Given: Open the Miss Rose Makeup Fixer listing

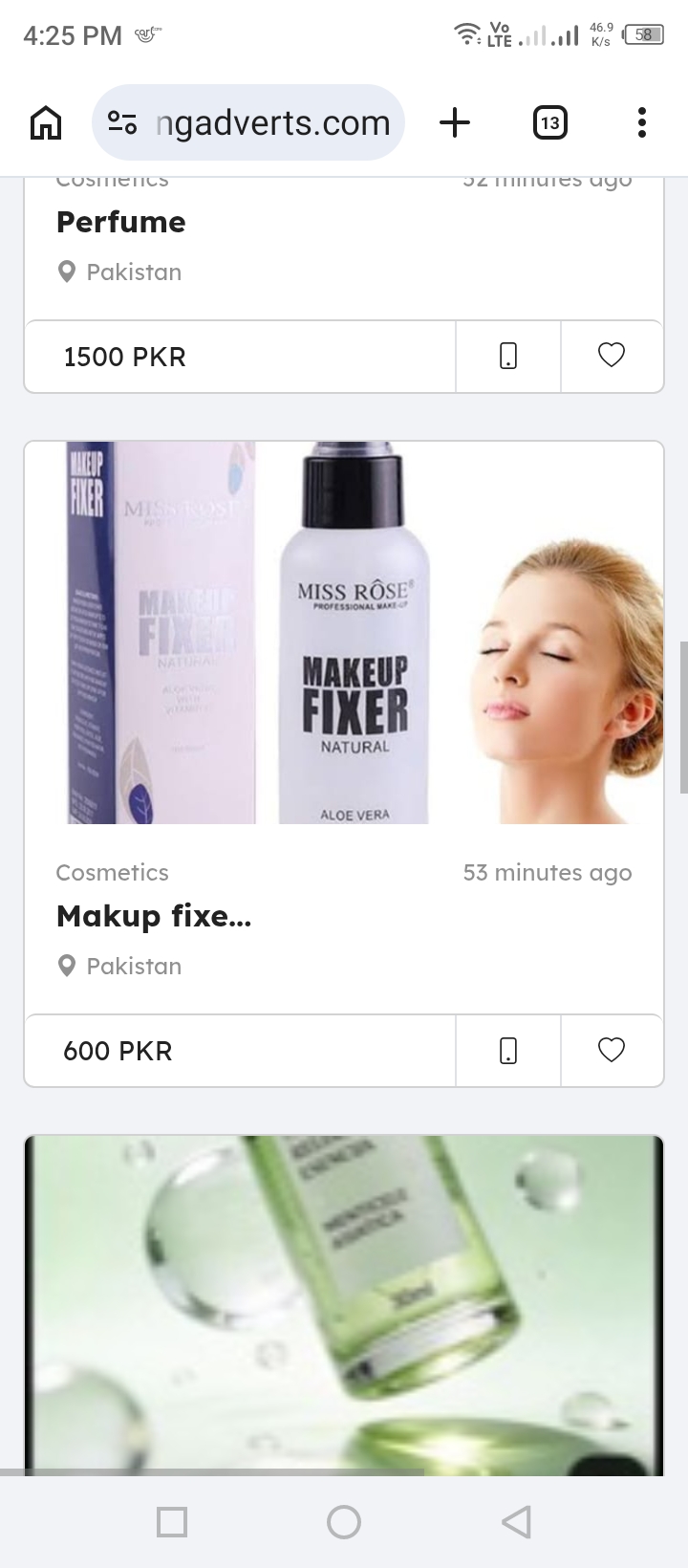Looking at the screenshot, I should point(344,632).
